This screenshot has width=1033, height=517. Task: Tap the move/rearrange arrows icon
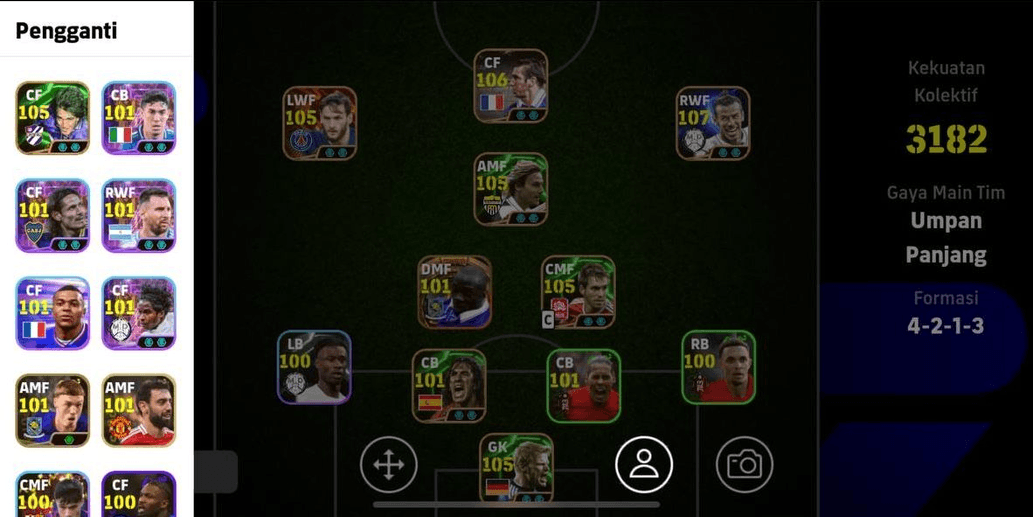pyautogui.click(x=388, y=465)
